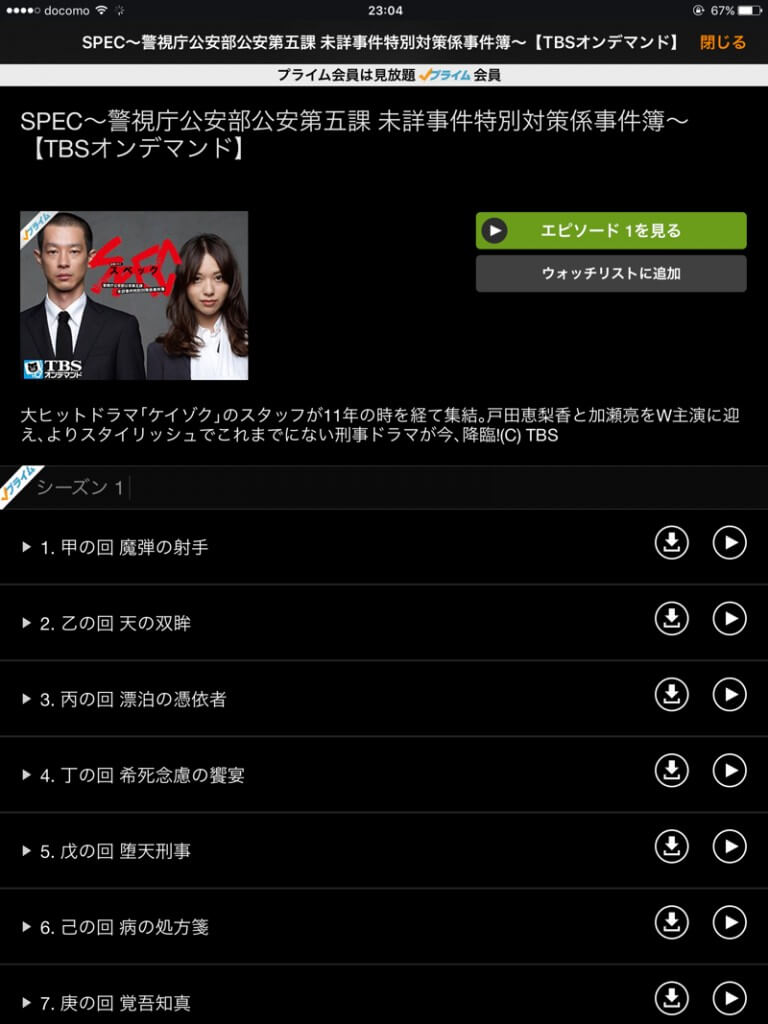Download episode 7 庚の回 覚吾知真
This screenshot has height=1024, width=768.
[672, 998]
